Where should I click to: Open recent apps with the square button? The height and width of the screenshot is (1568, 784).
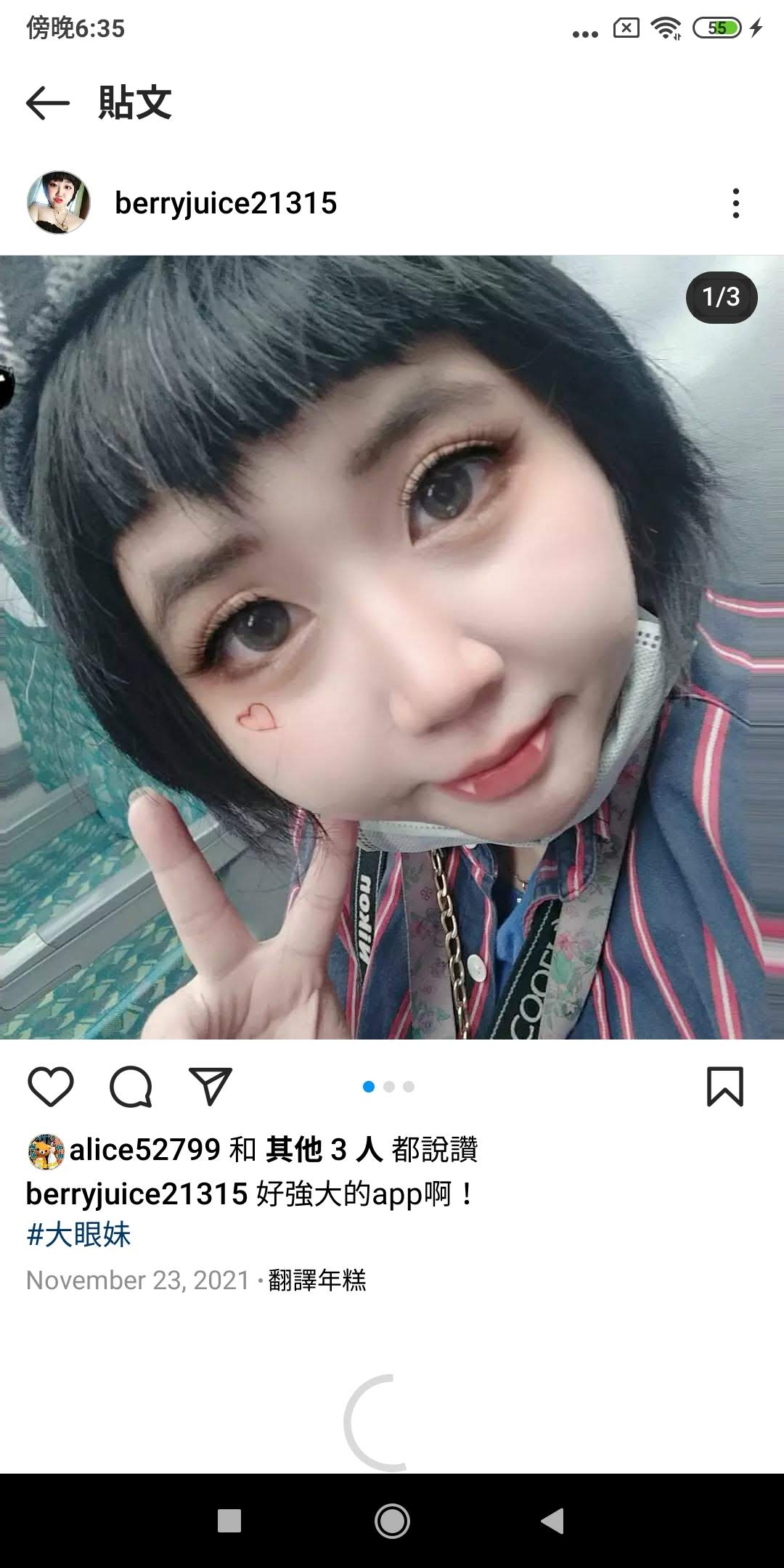tap(229, 1521)
